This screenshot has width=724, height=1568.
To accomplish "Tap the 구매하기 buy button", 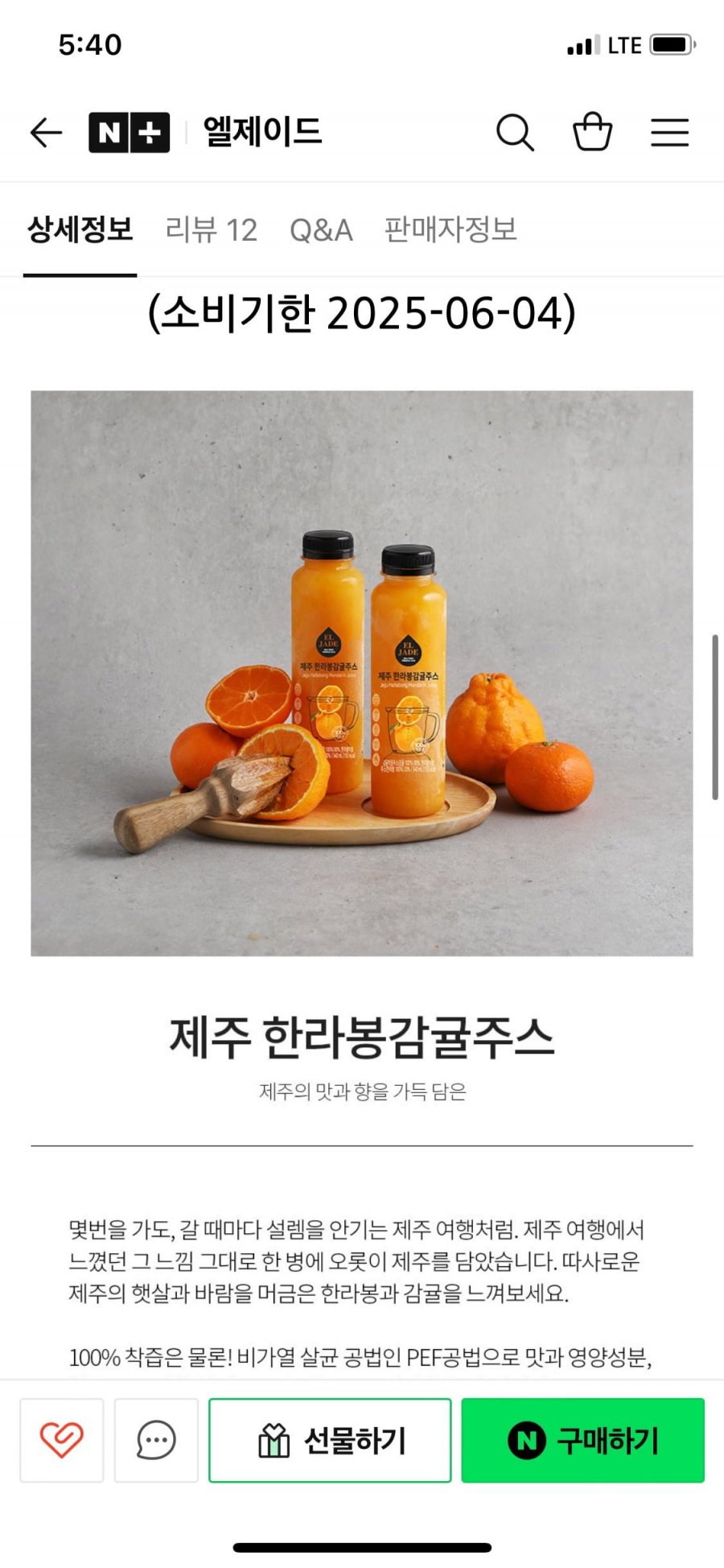I will pos(582,1440).
